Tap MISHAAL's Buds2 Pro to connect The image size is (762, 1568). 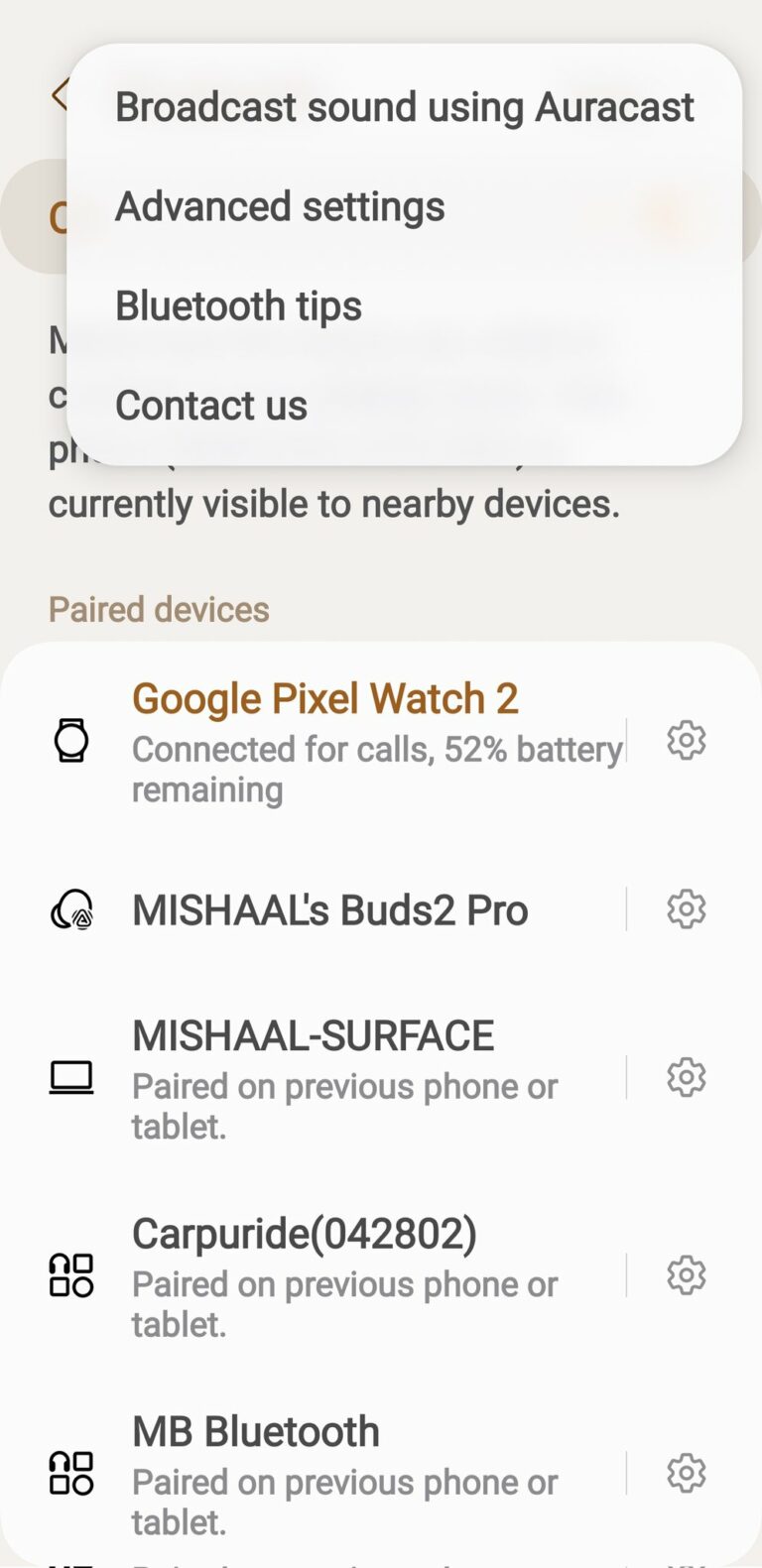click(x=329, y=909)
